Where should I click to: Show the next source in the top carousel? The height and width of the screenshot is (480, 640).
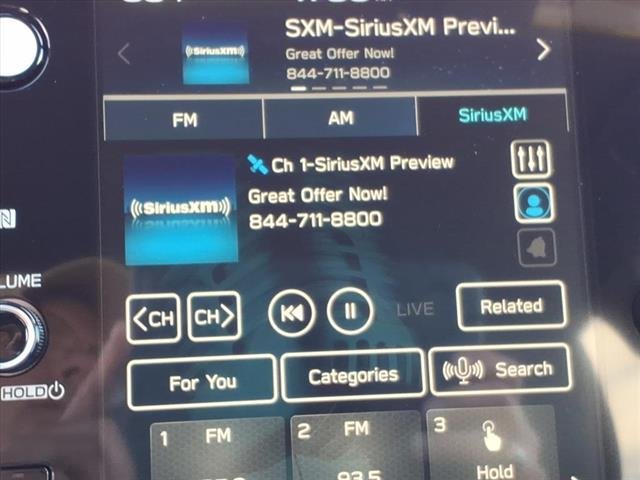pyautogui.click(x=543, y=49)
